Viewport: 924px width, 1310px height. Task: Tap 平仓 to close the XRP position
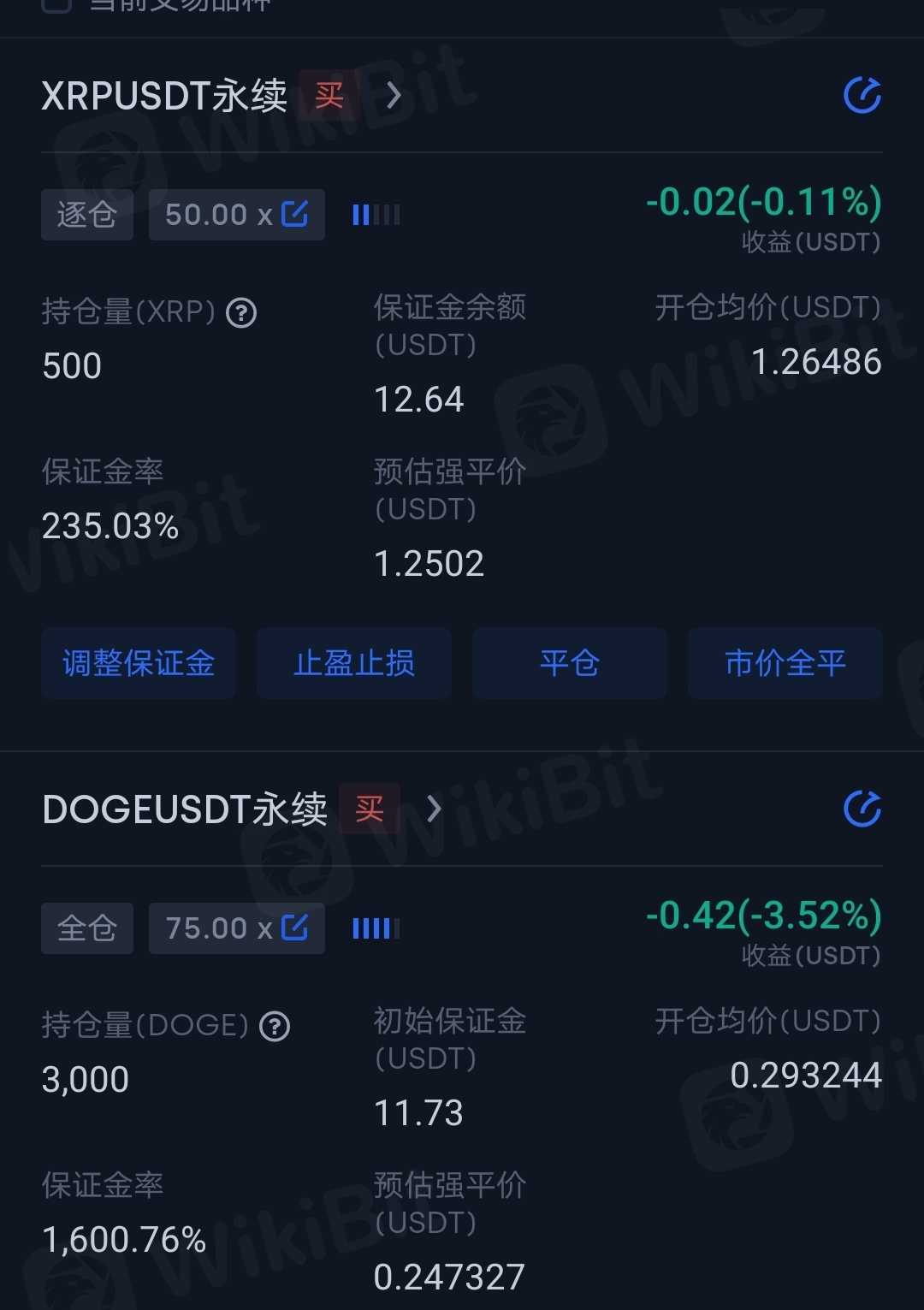click(570, 663)
